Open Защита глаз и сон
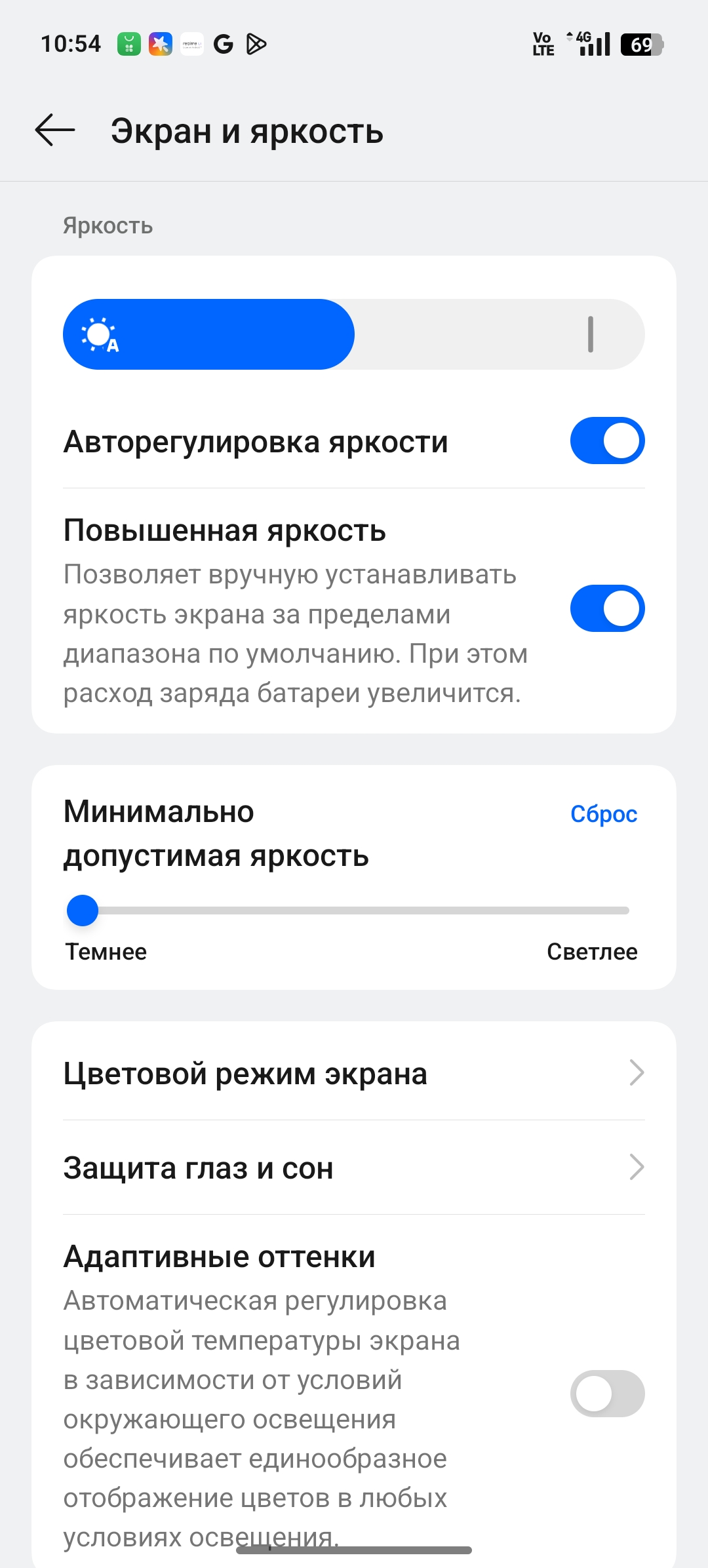The image size is (708, 1568). (354, 1168)
